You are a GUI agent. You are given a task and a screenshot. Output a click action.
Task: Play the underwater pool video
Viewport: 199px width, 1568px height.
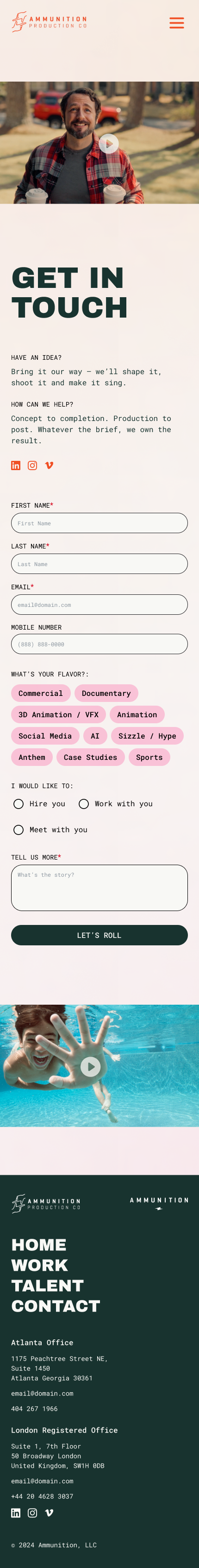click(90, 1066)
